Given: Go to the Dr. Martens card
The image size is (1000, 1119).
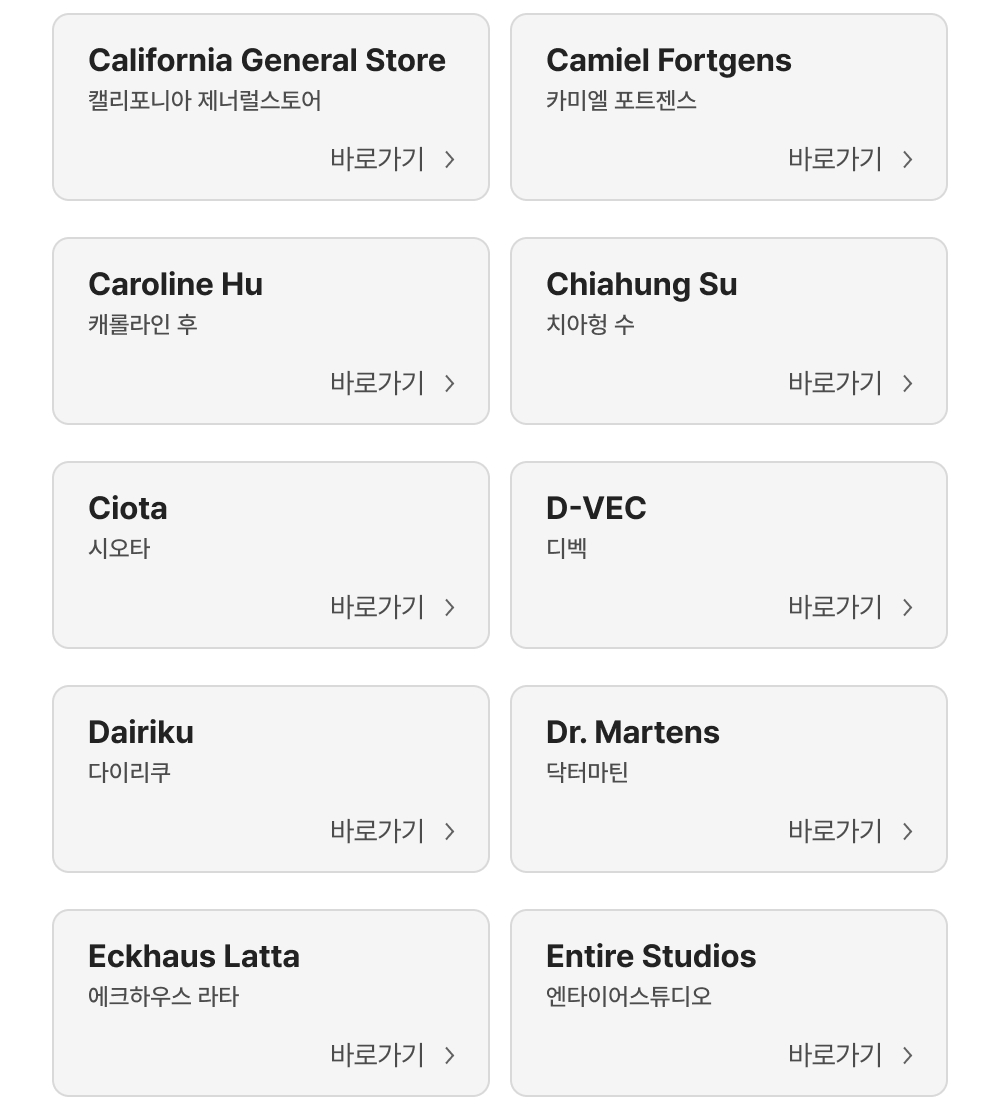Looking at the screenshot, I should pyautogui.click(x=728, y=779).
